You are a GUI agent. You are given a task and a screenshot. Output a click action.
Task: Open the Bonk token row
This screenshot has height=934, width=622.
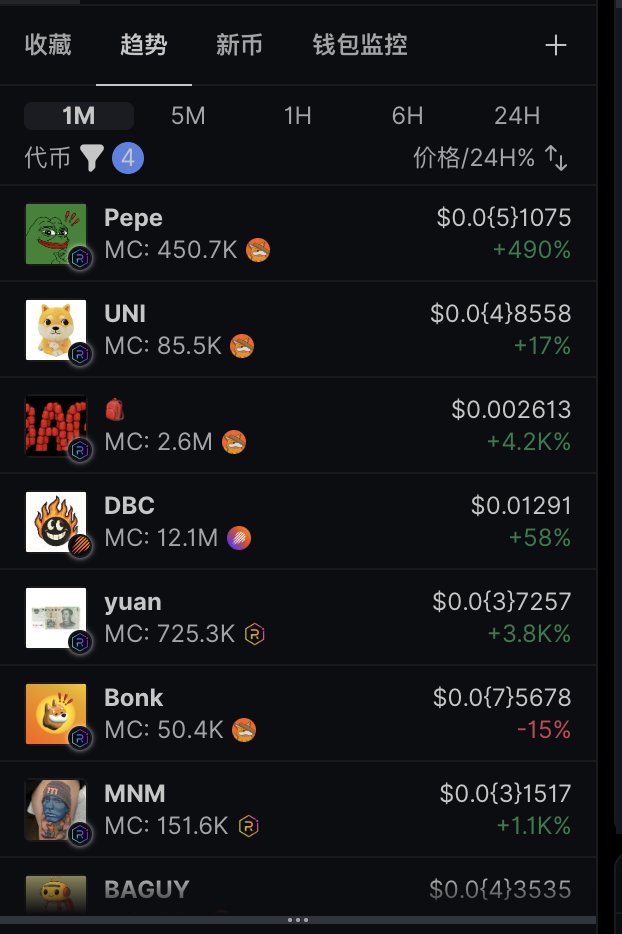(298, 714)
